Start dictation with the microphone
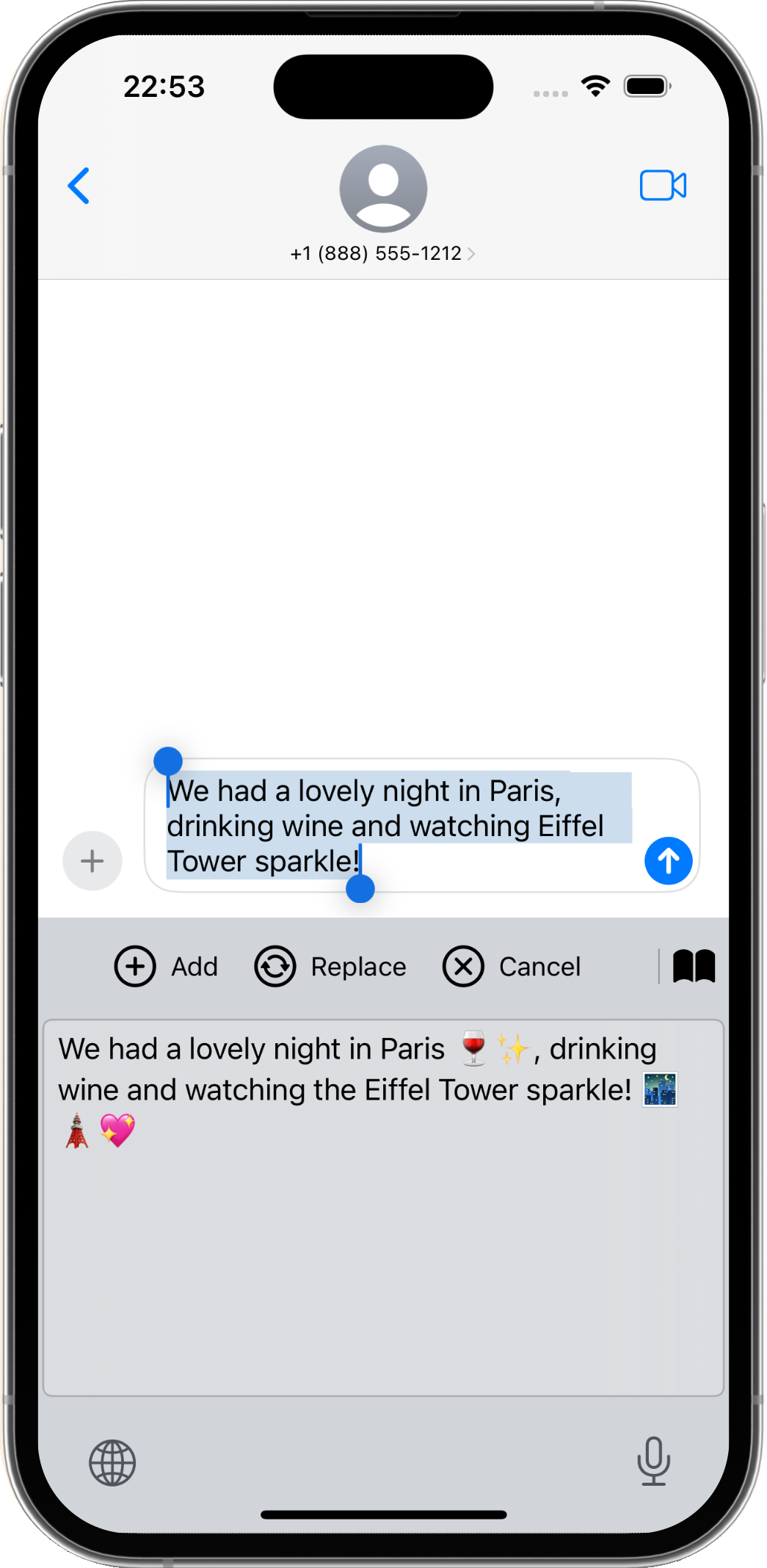Screen dimensions: 767x1568 653,1461
